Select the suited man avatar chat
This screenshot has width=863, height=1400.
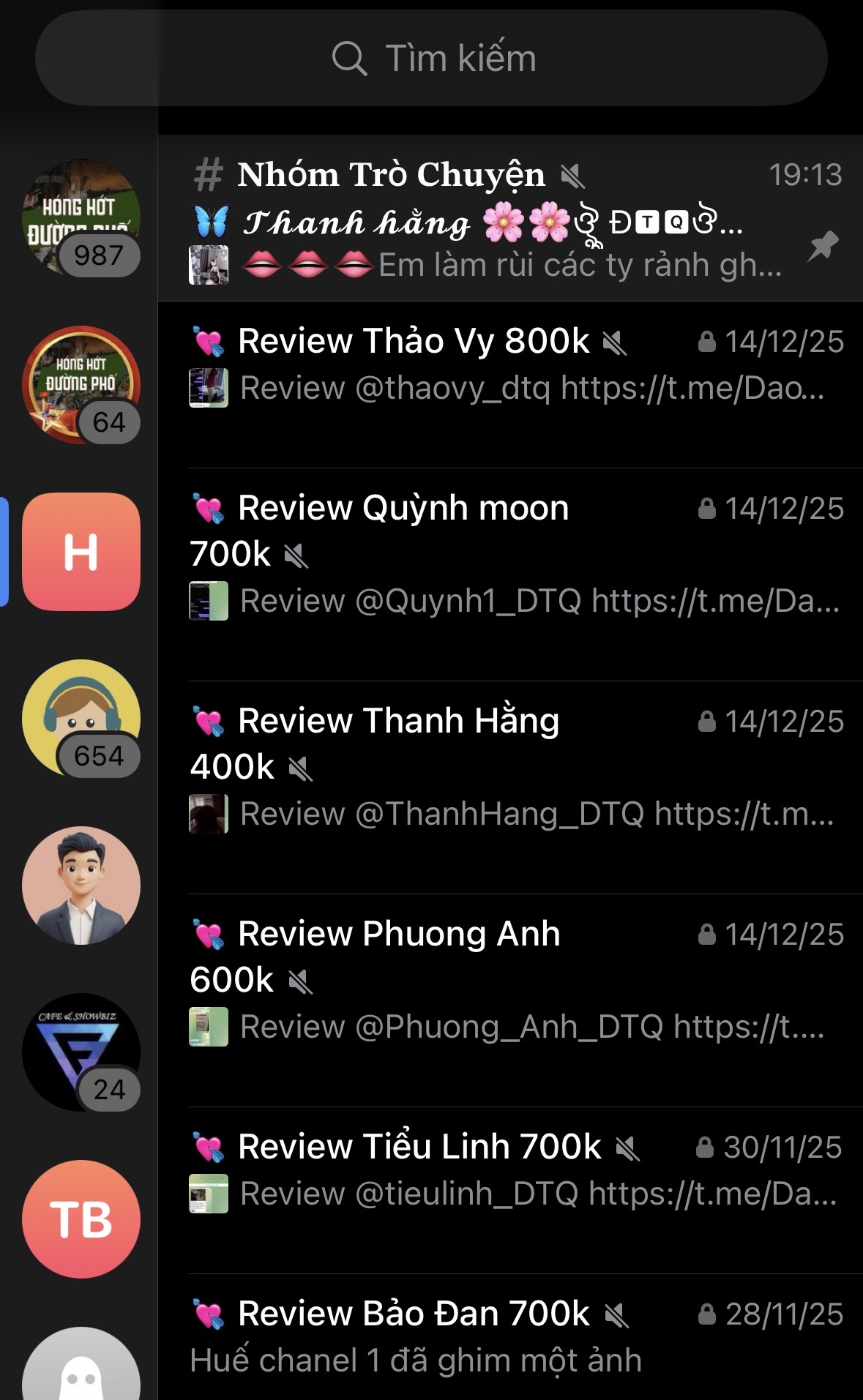coord(81,886)
